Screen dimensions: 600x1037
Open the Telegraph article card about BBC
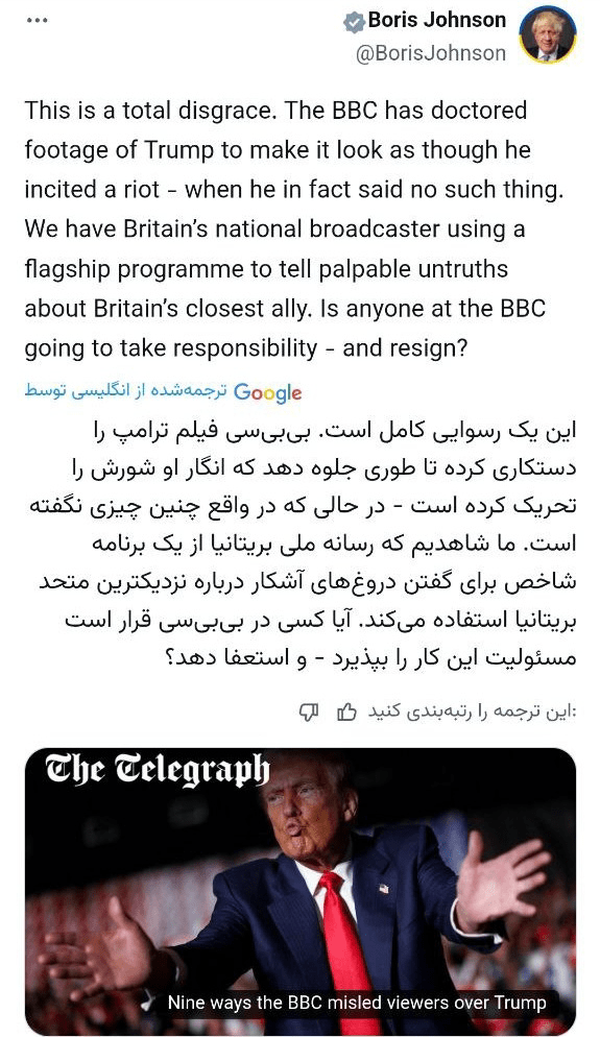[300, 880]
